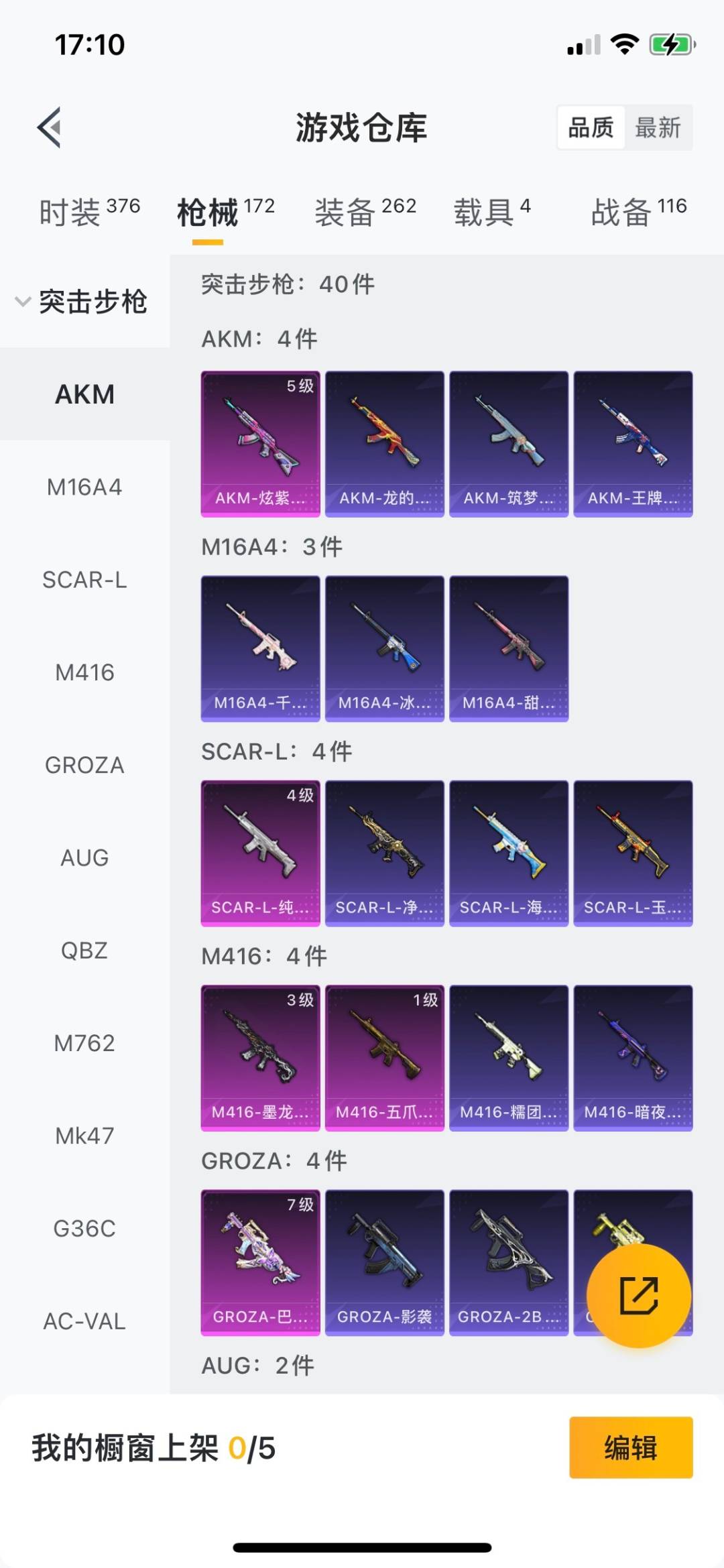Viewport: 724px width, 1568px height.
Task: Open the 战备 tab
Action: point(639,211)
